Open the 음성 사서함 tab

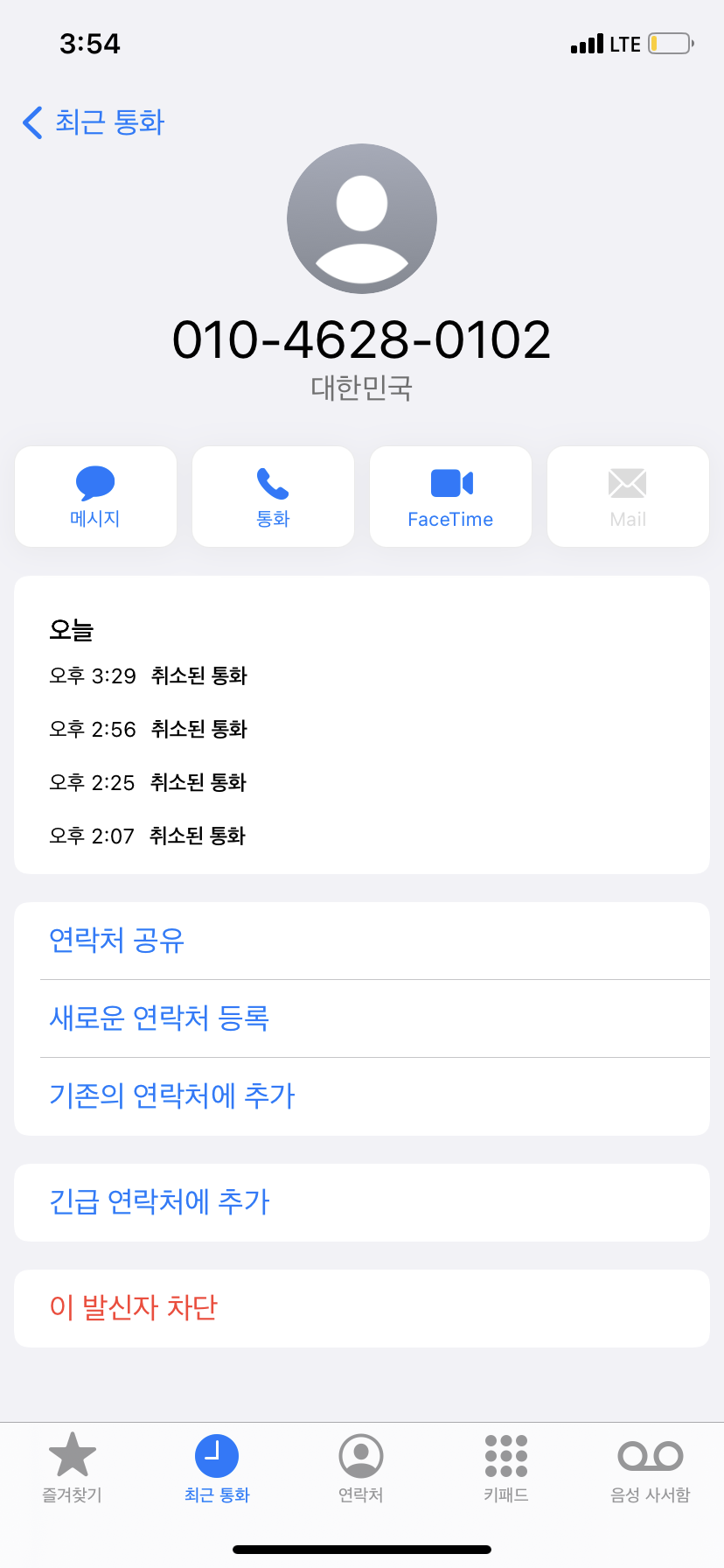coord(651,1468)
